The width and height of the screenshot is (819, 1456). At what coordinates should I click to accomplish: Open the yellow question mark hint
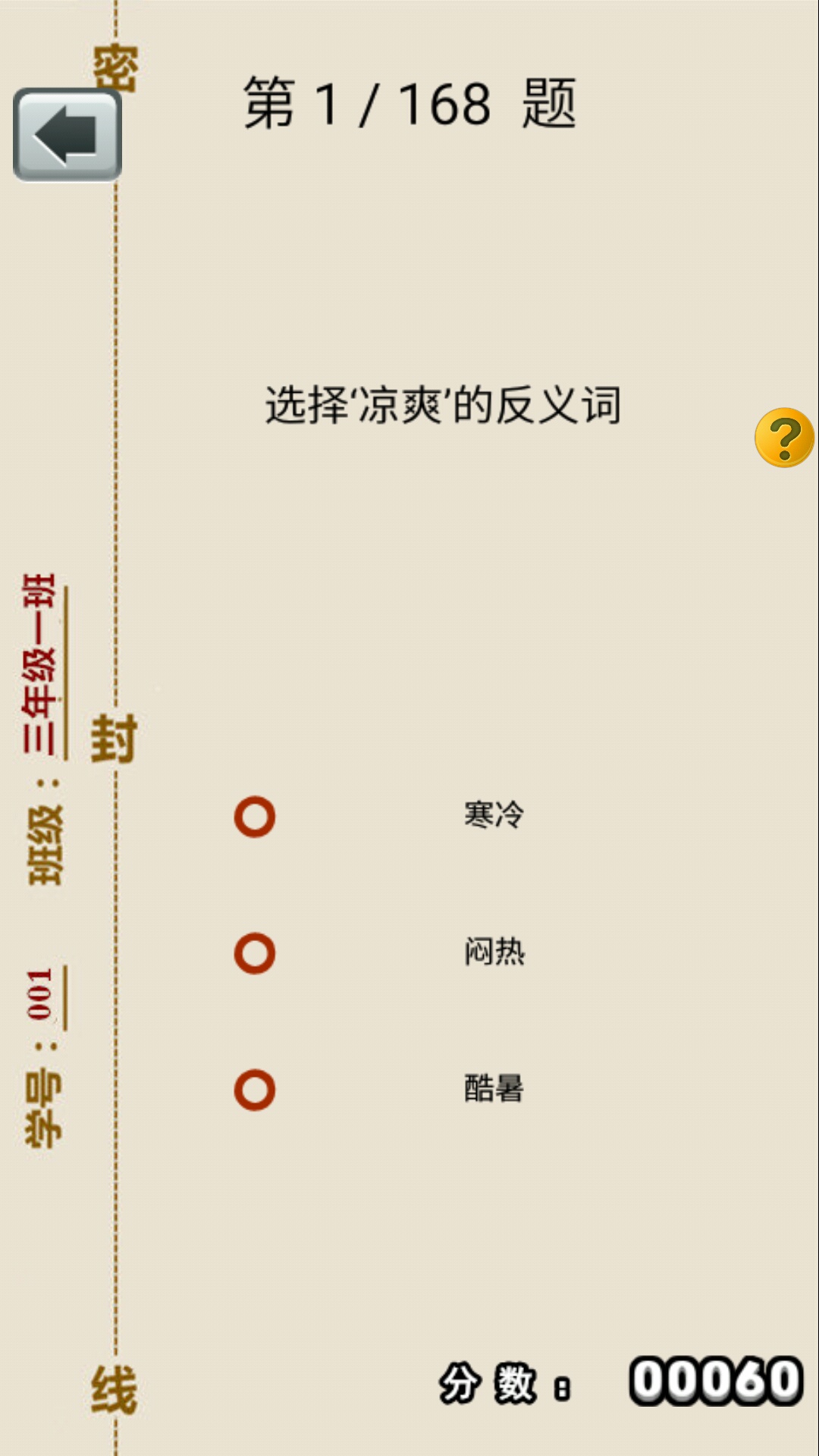tap(784, 438)
